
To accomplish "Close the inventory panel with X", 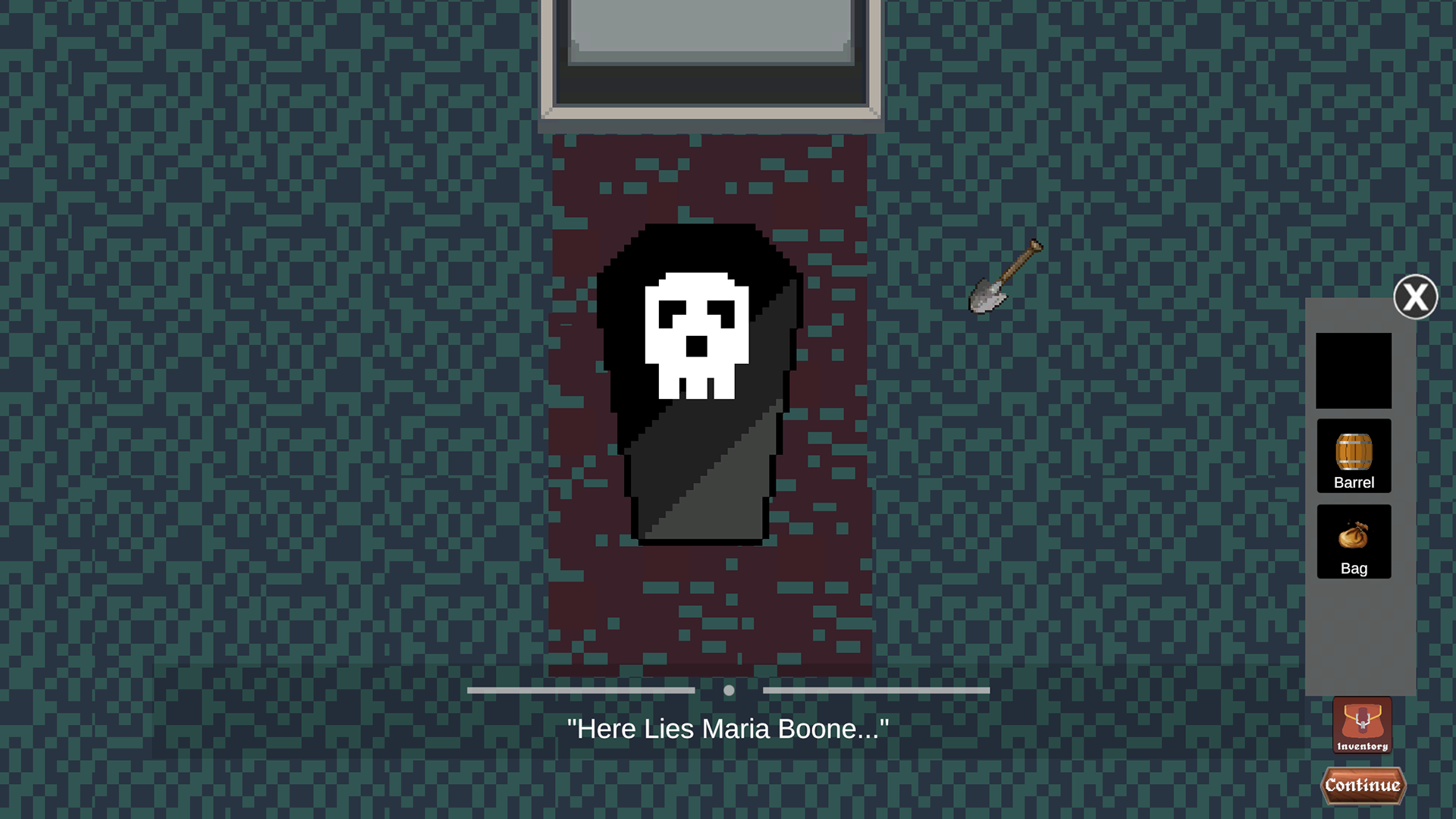I will (1415, 297).
